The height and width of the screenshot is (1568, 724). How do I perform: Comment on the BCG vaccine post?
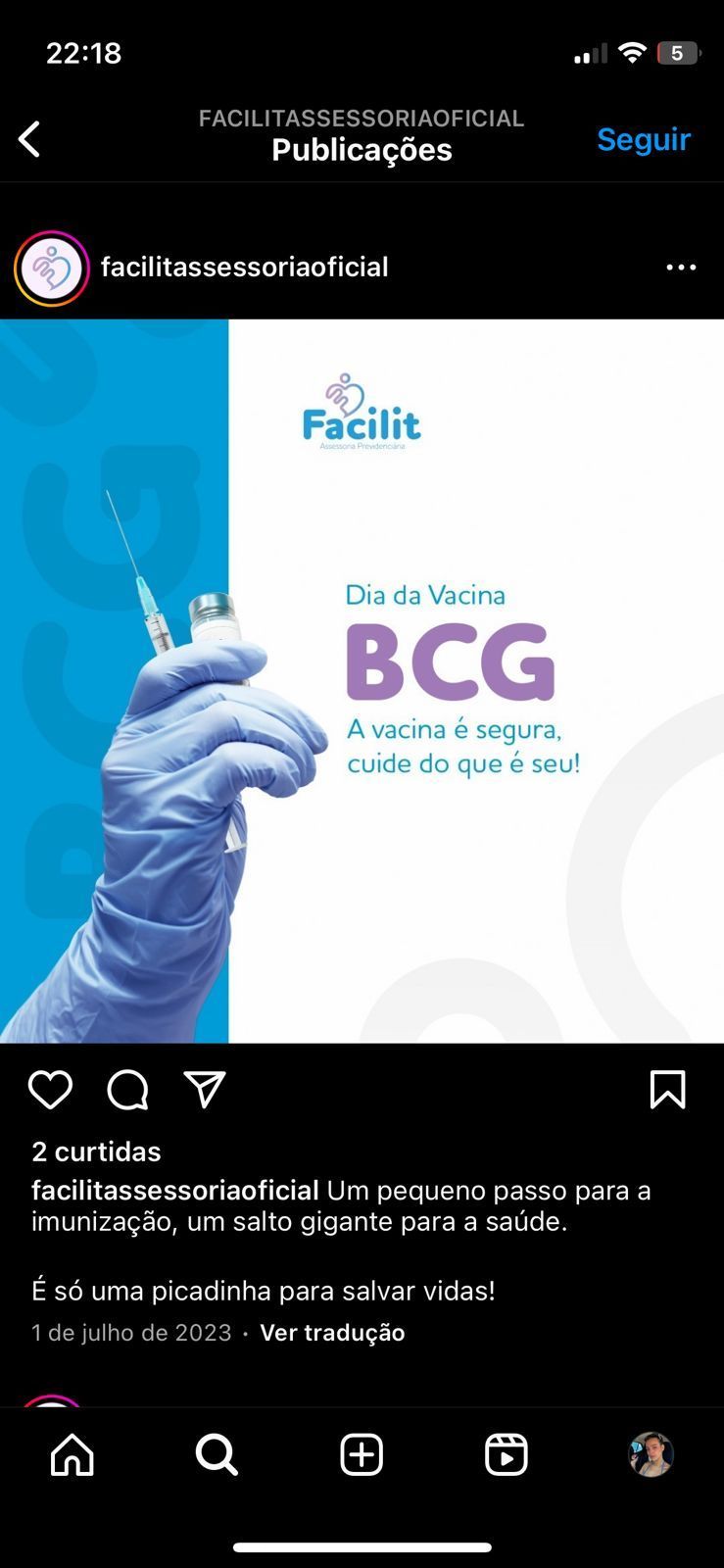tap(127, 1090)
